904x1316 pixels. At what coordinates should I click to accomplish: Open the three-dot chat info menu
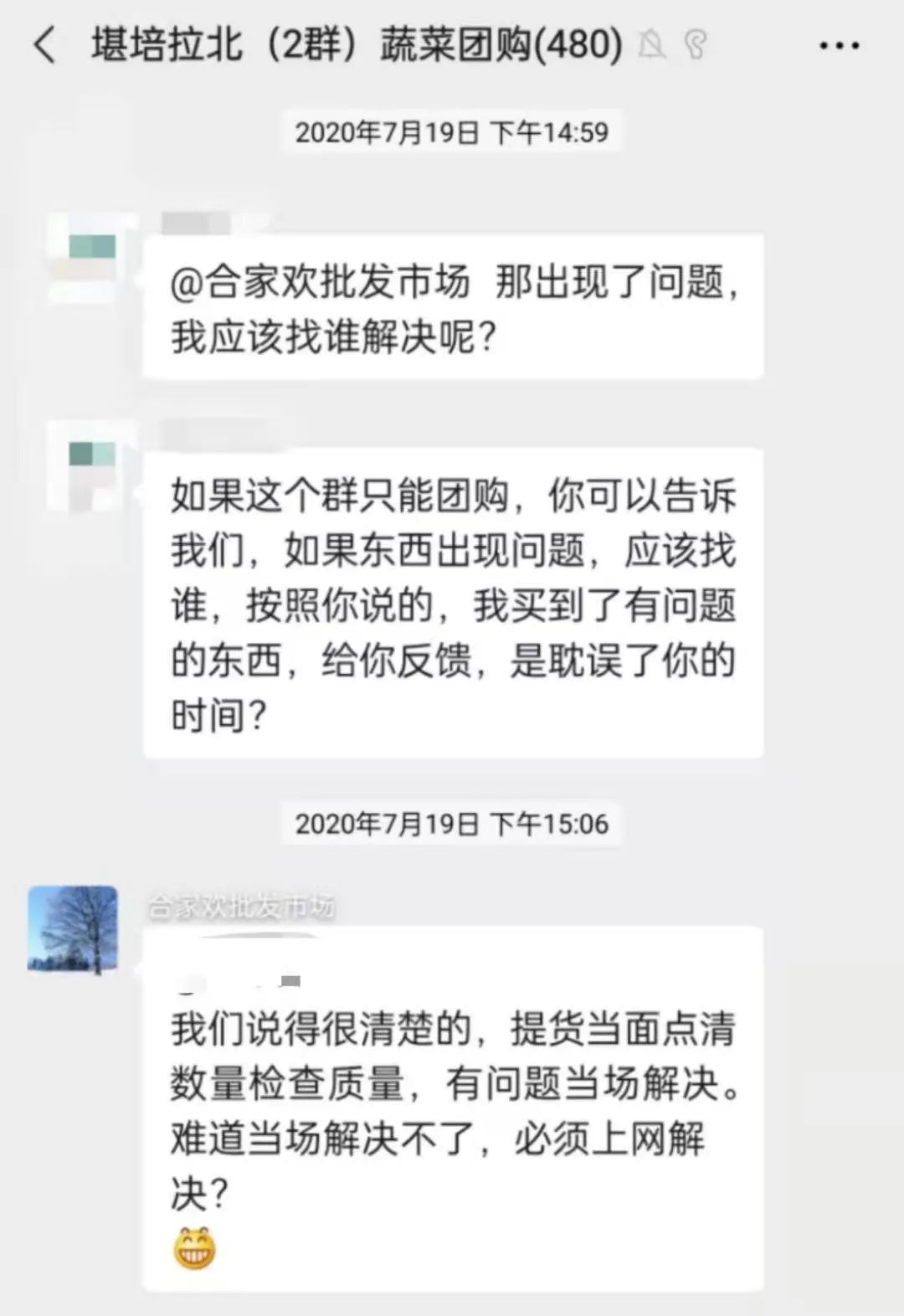point(839,46)
